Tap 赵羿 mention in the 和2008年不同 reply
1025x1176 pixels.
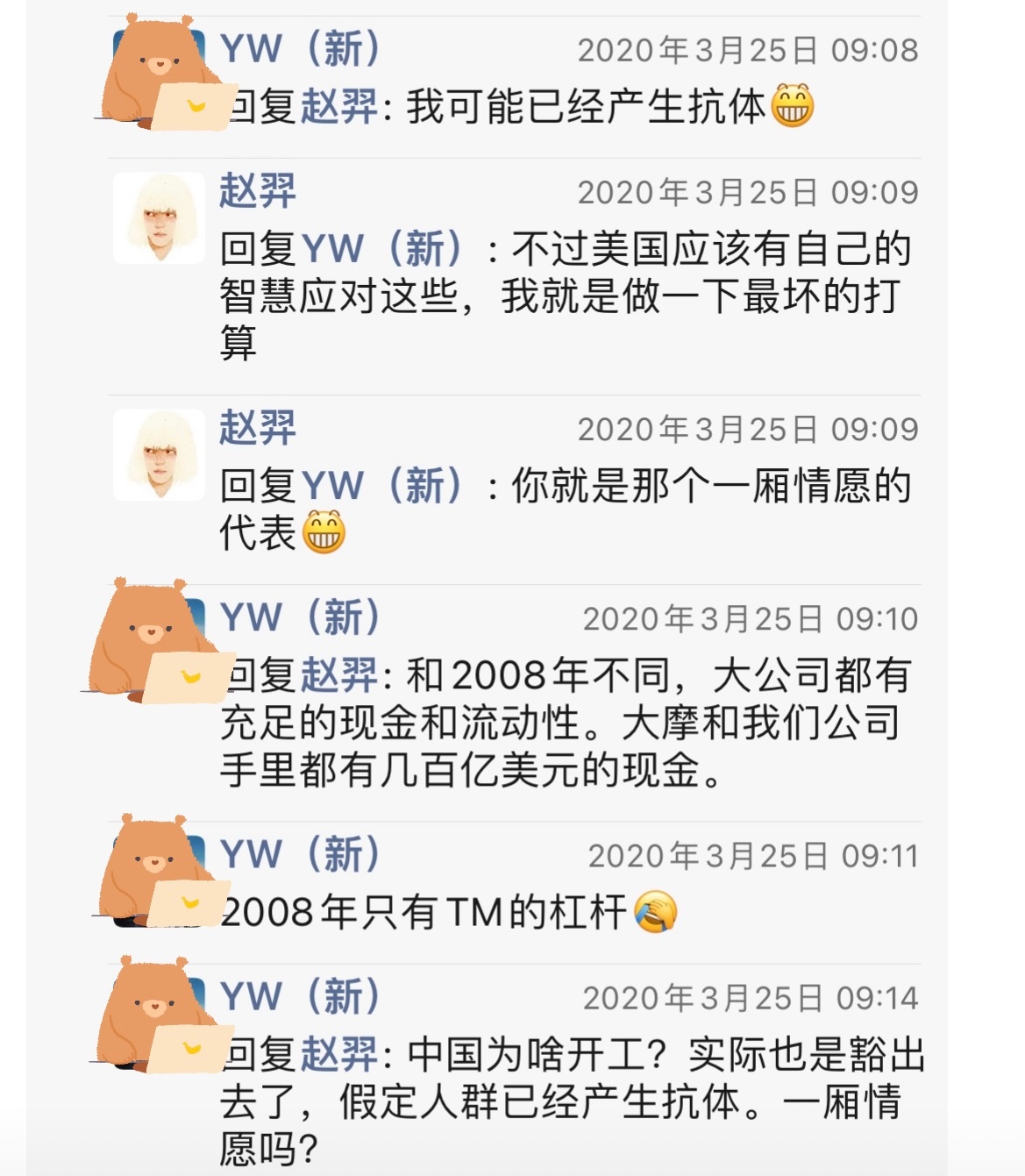point(339,675)
